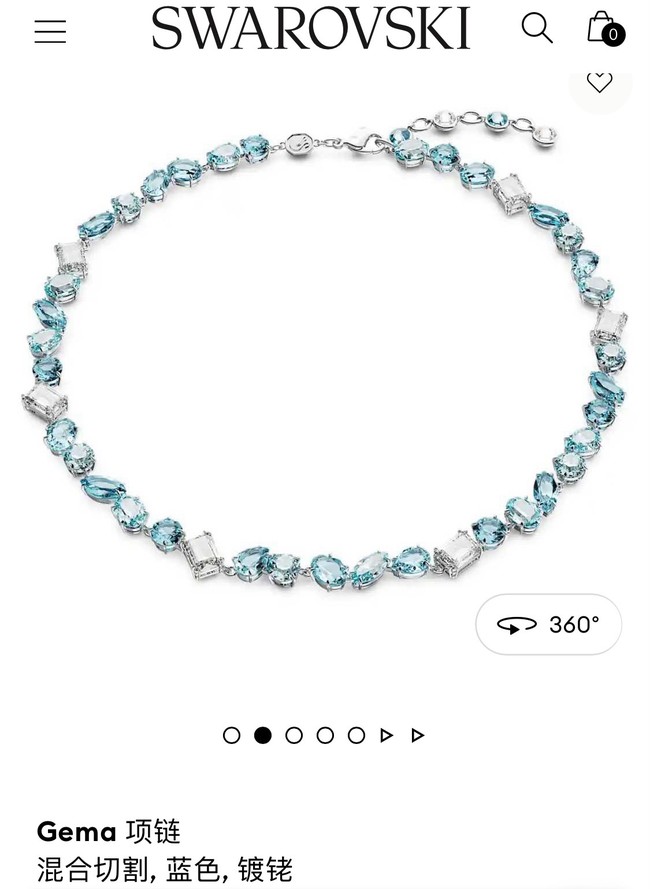Select the third image indicator dot

tap(294, 735)
